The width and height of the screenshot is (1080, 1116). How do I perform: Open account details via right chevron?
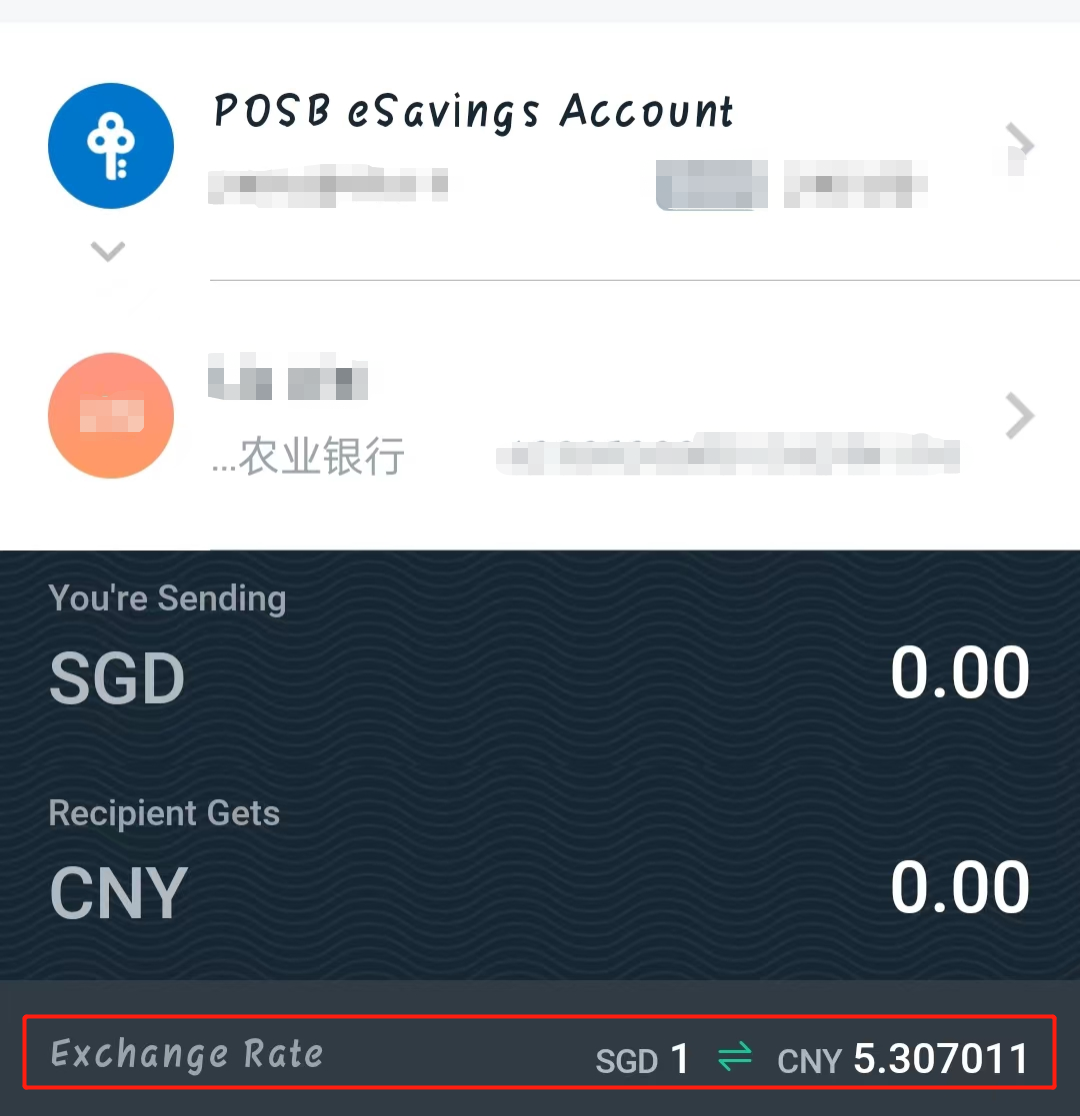[1018, 144]
